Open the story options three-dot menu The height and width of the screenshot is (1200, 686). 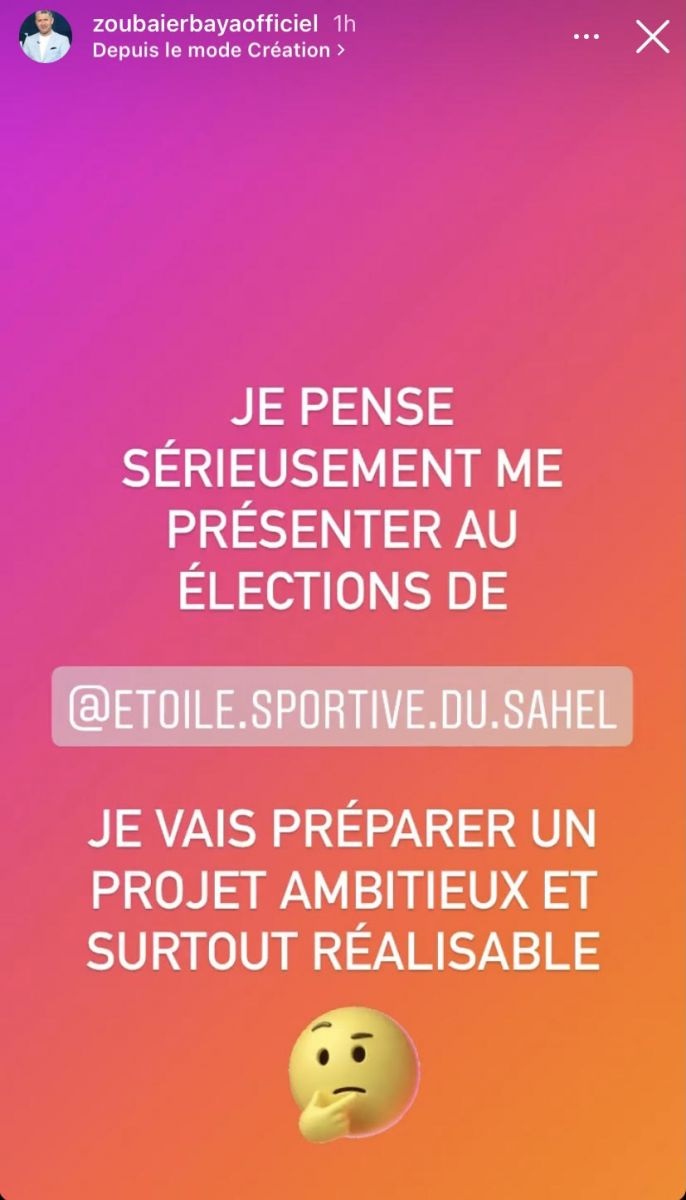[x=586, y=37]
